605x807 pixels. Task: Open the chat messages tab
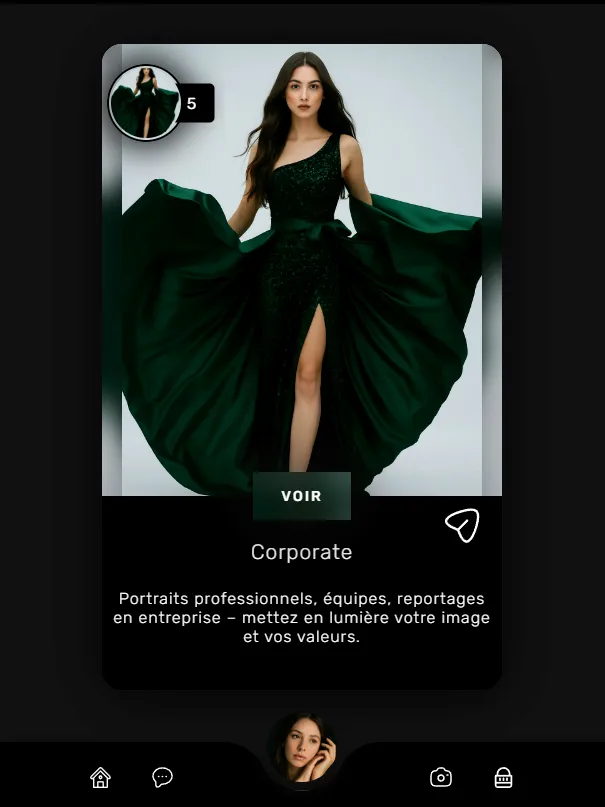[162, 777]
